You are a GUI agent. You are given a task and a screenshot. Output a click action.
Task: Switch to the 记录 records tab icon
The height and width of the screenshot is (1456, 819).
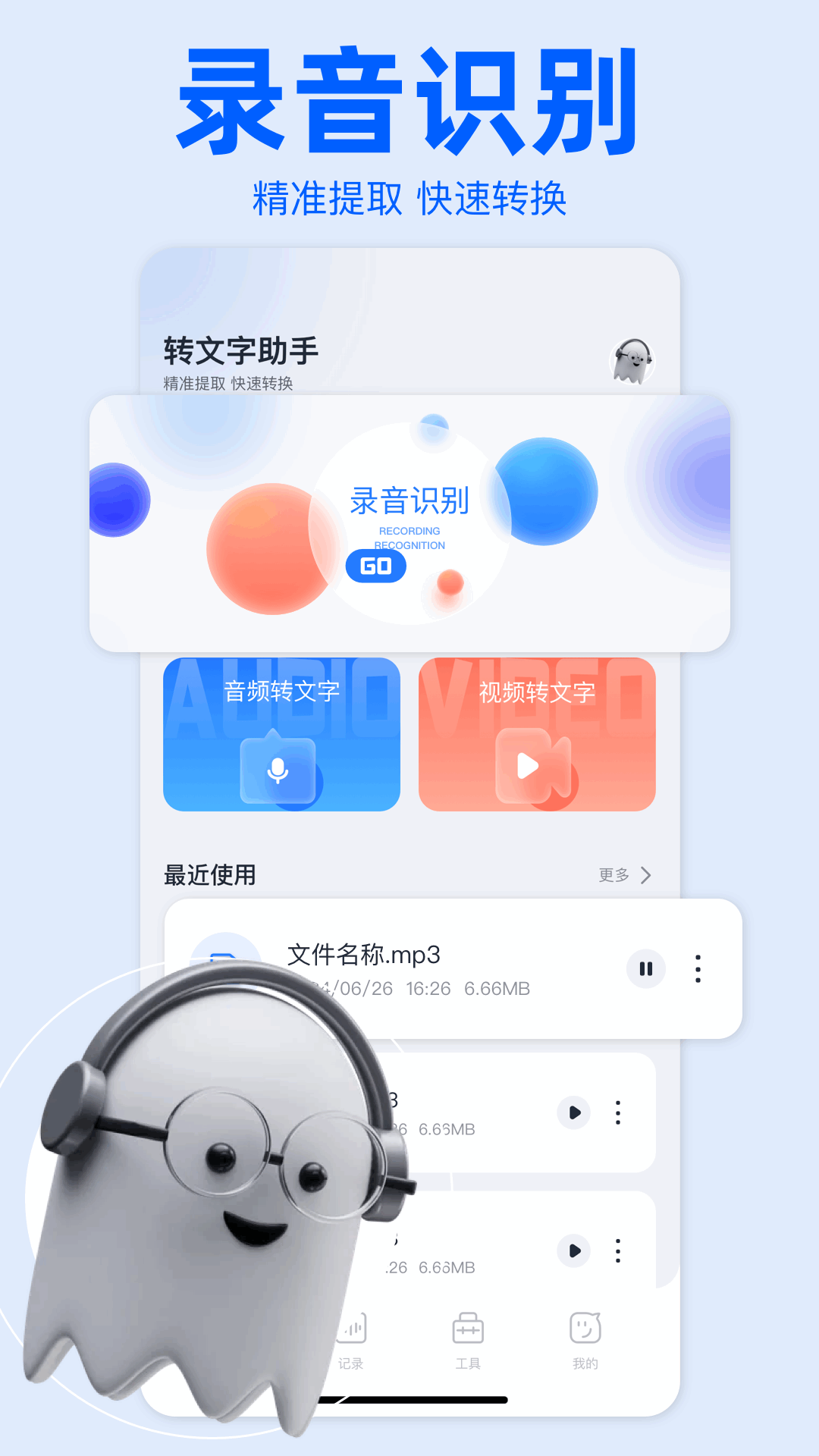pyautogui.click(x=353, y=1329)
